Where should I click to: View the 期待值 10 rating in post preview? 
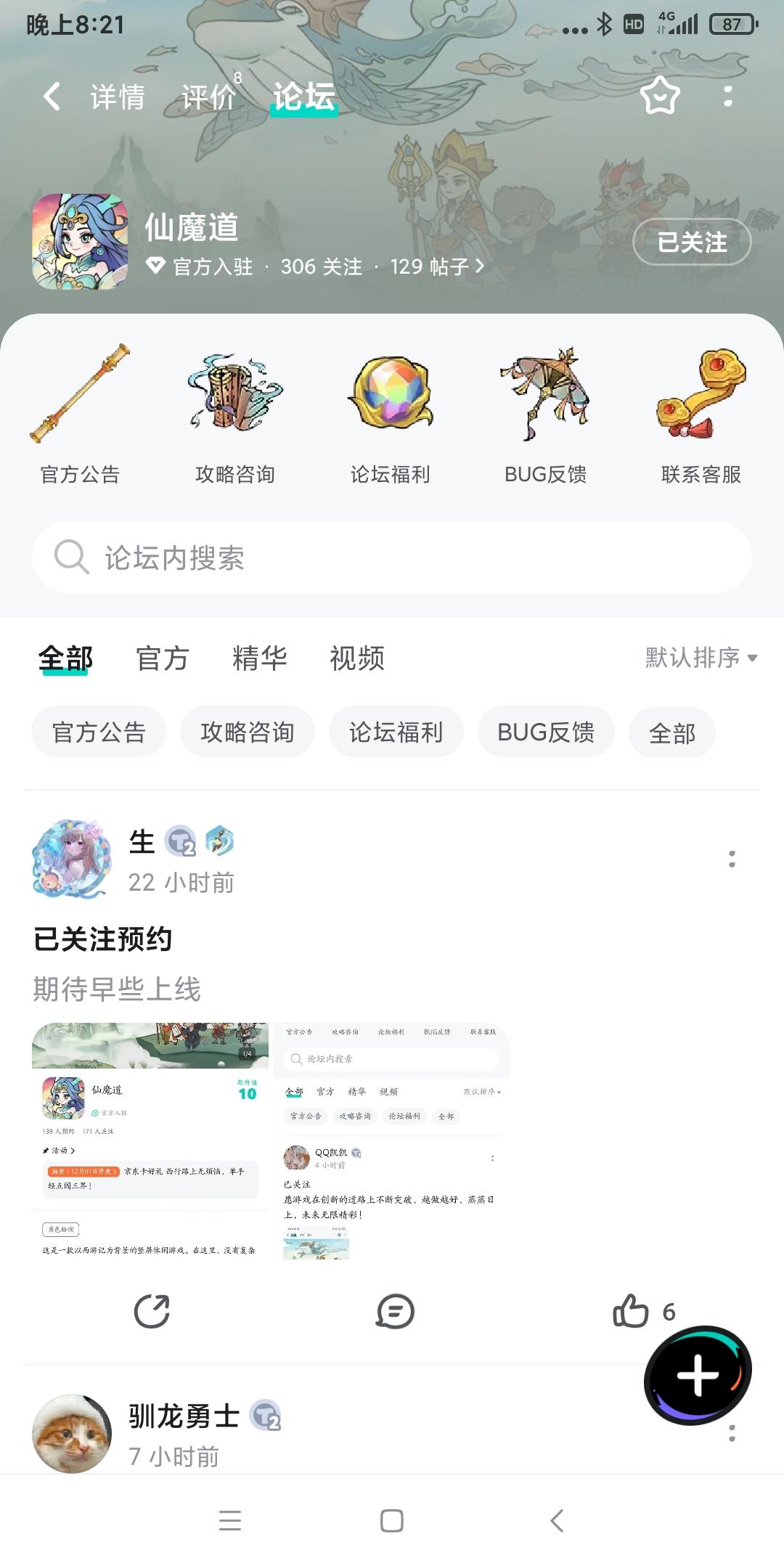[x=247, y=1093]
